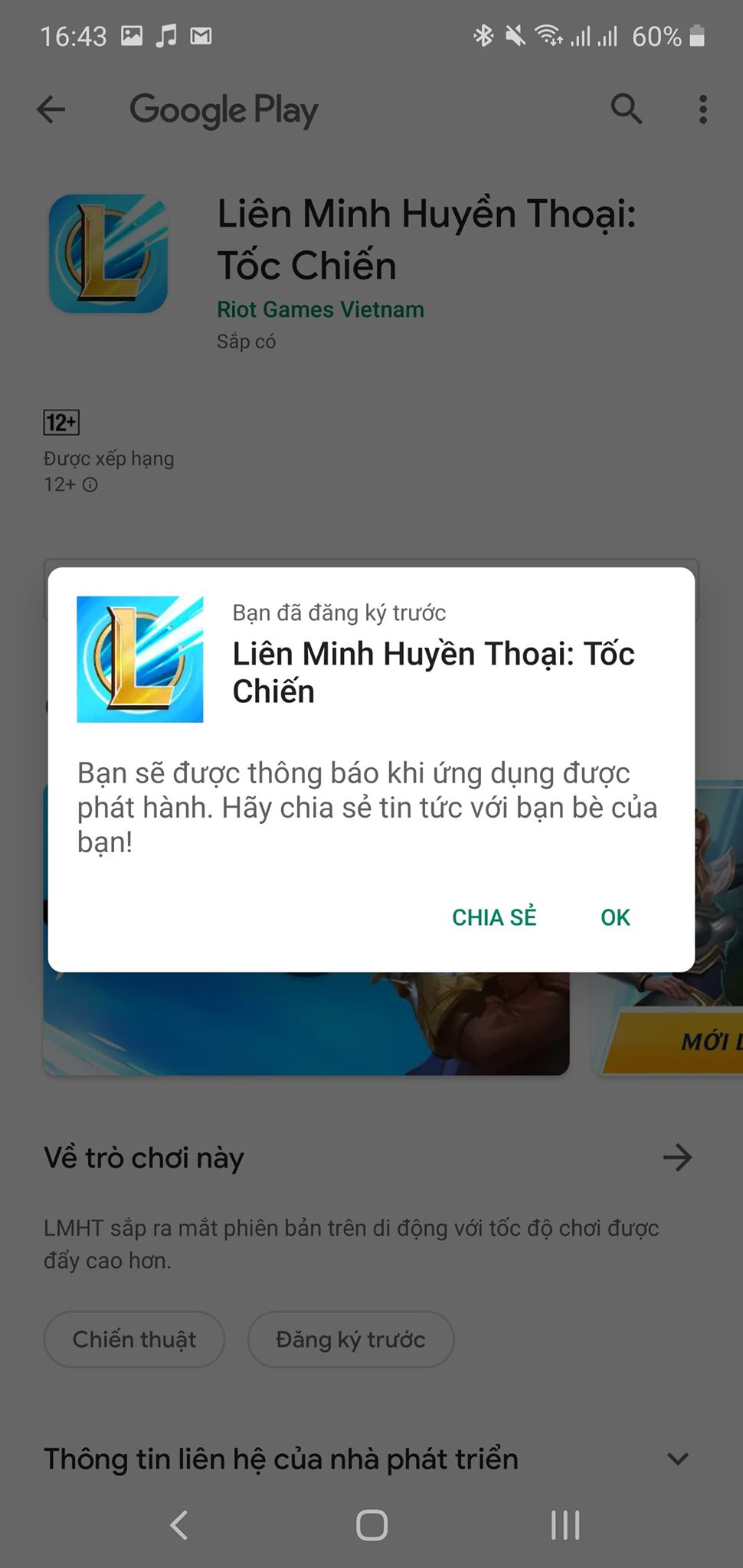The image size is (743, 1568).
Task: View info for the 12+ rating
Action: click(x=90, y=485)
